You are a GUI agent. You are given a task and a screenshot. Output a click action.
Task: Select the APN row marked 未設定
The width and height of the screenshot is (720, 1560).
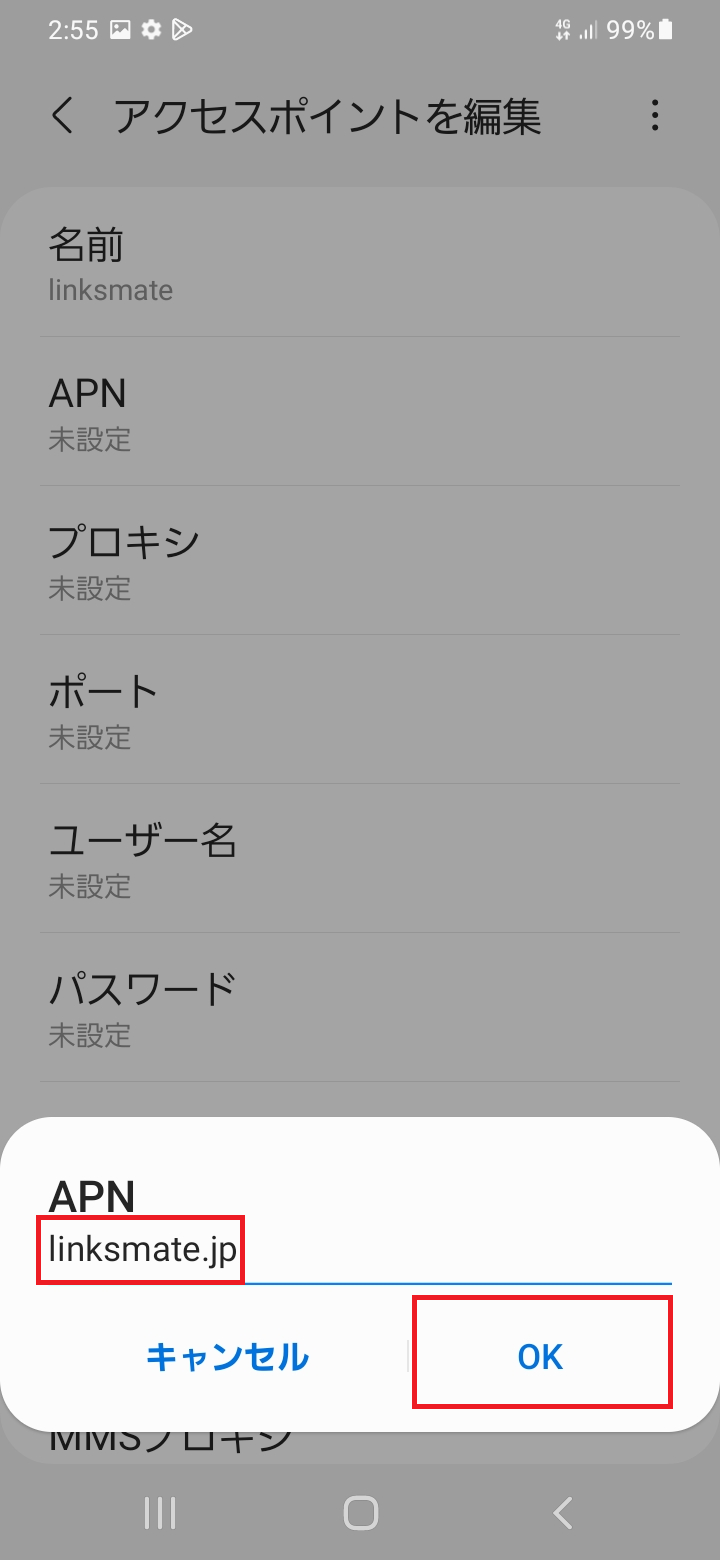[360, 413]
